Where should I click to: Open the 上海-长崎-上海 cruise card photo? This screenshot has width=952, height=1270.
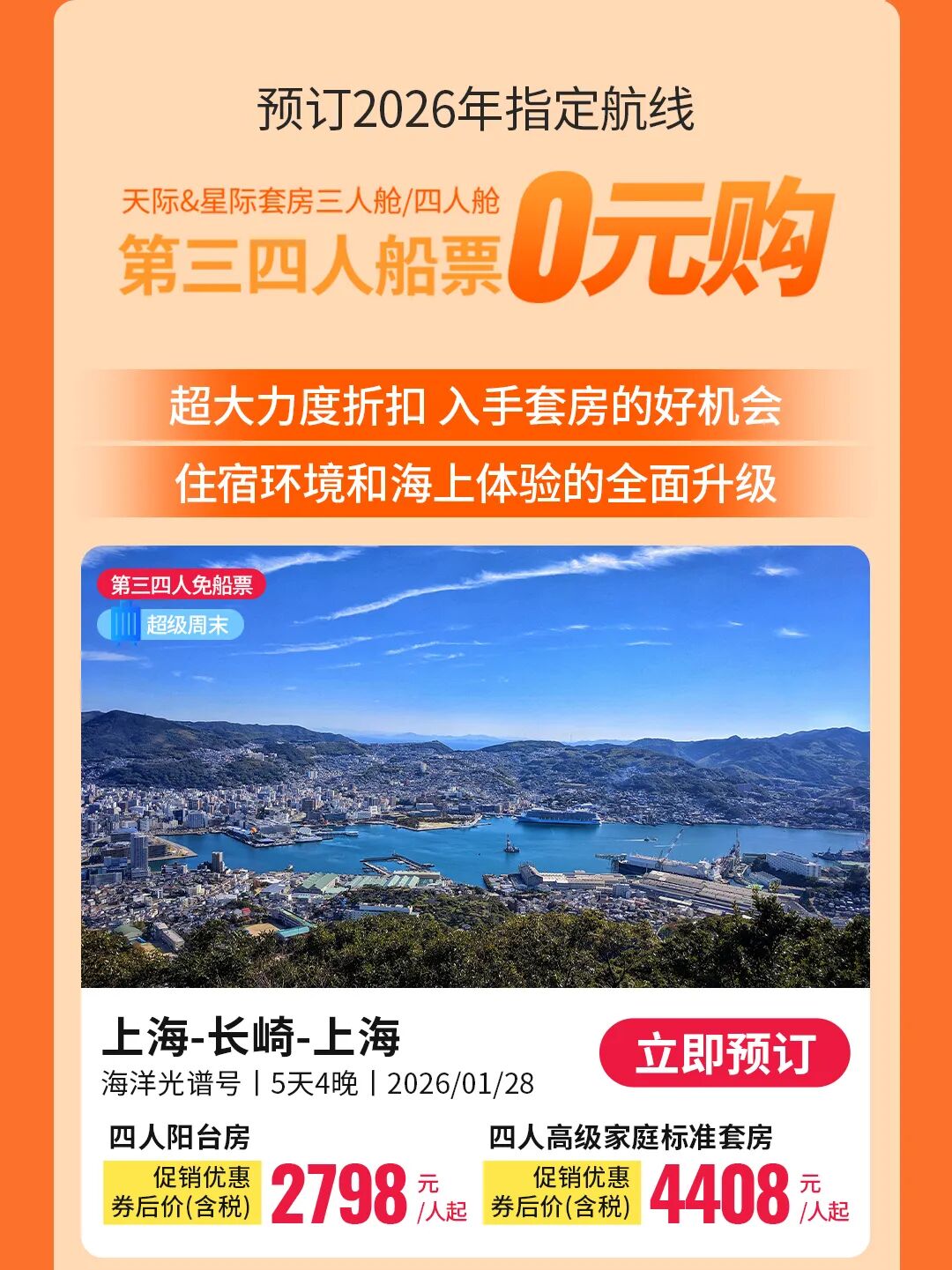point(475,767)
